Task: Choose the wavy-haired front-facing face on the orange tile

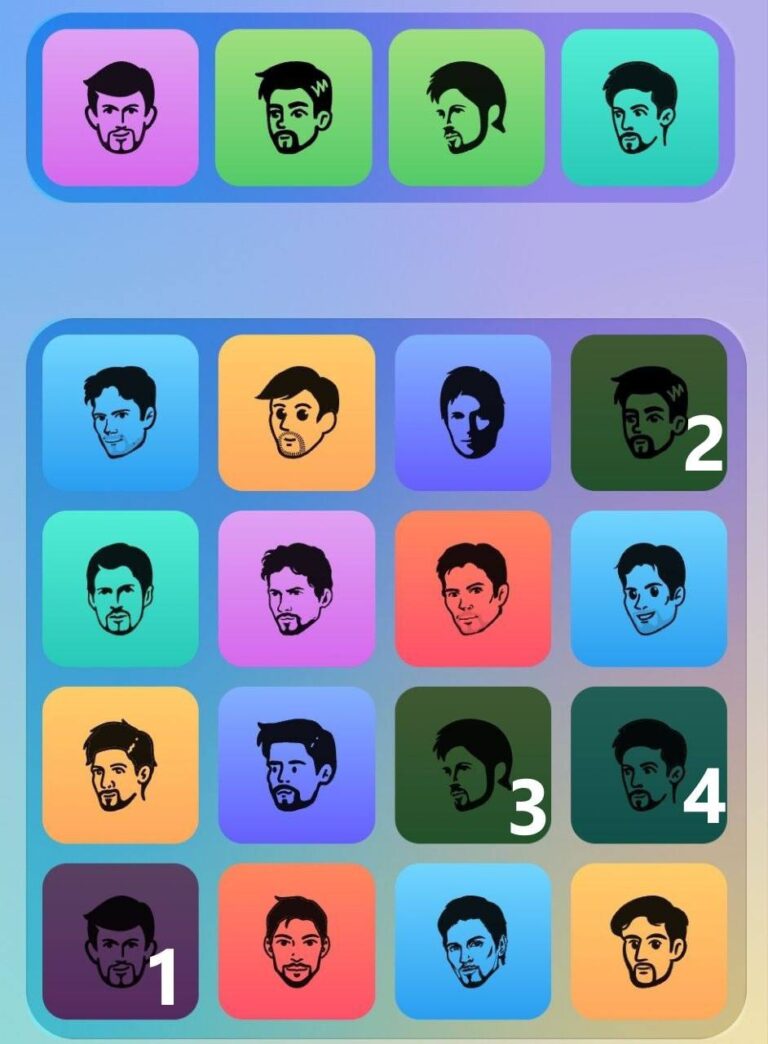Action: tap(648, 941)
